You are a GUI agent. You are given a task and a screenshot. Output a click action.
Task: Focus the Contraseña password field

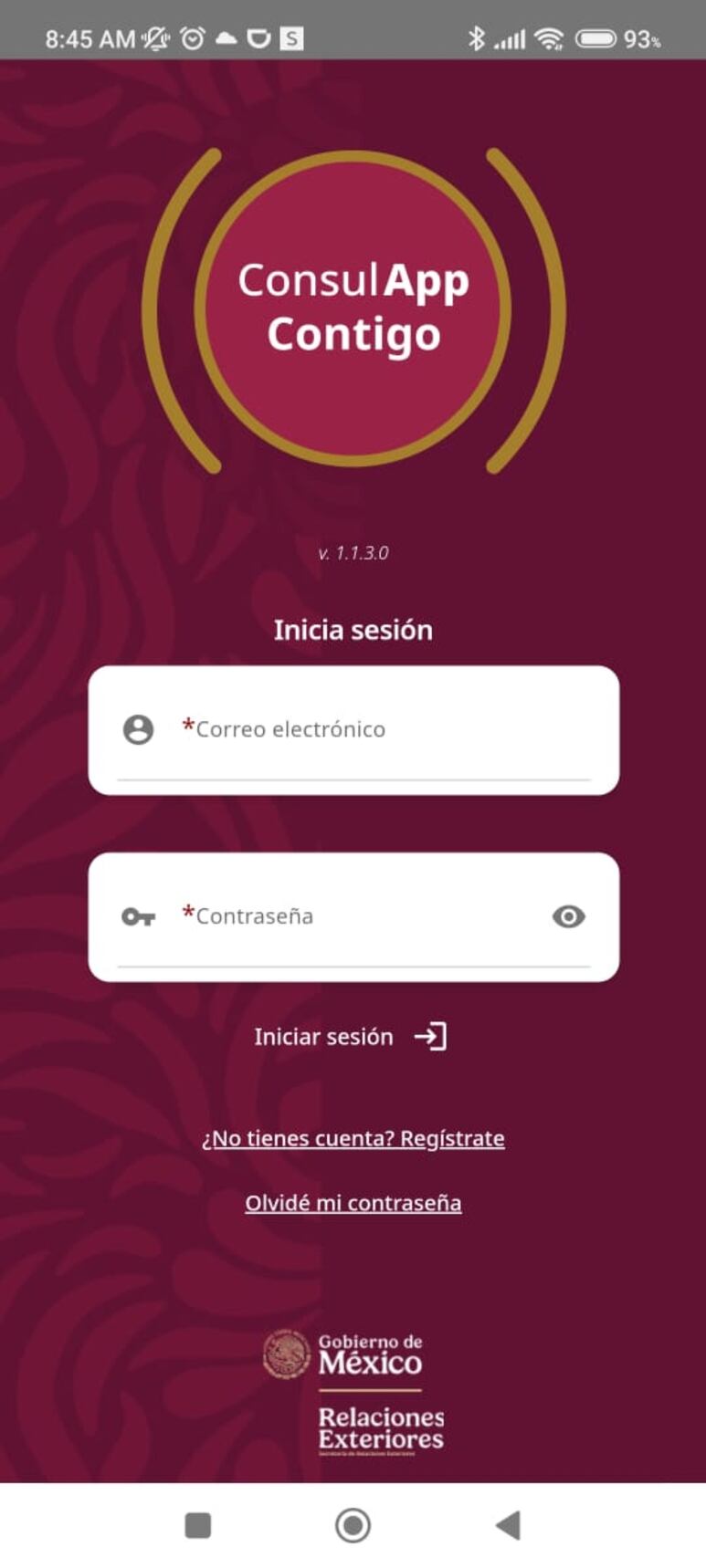(x=356, y=916)
